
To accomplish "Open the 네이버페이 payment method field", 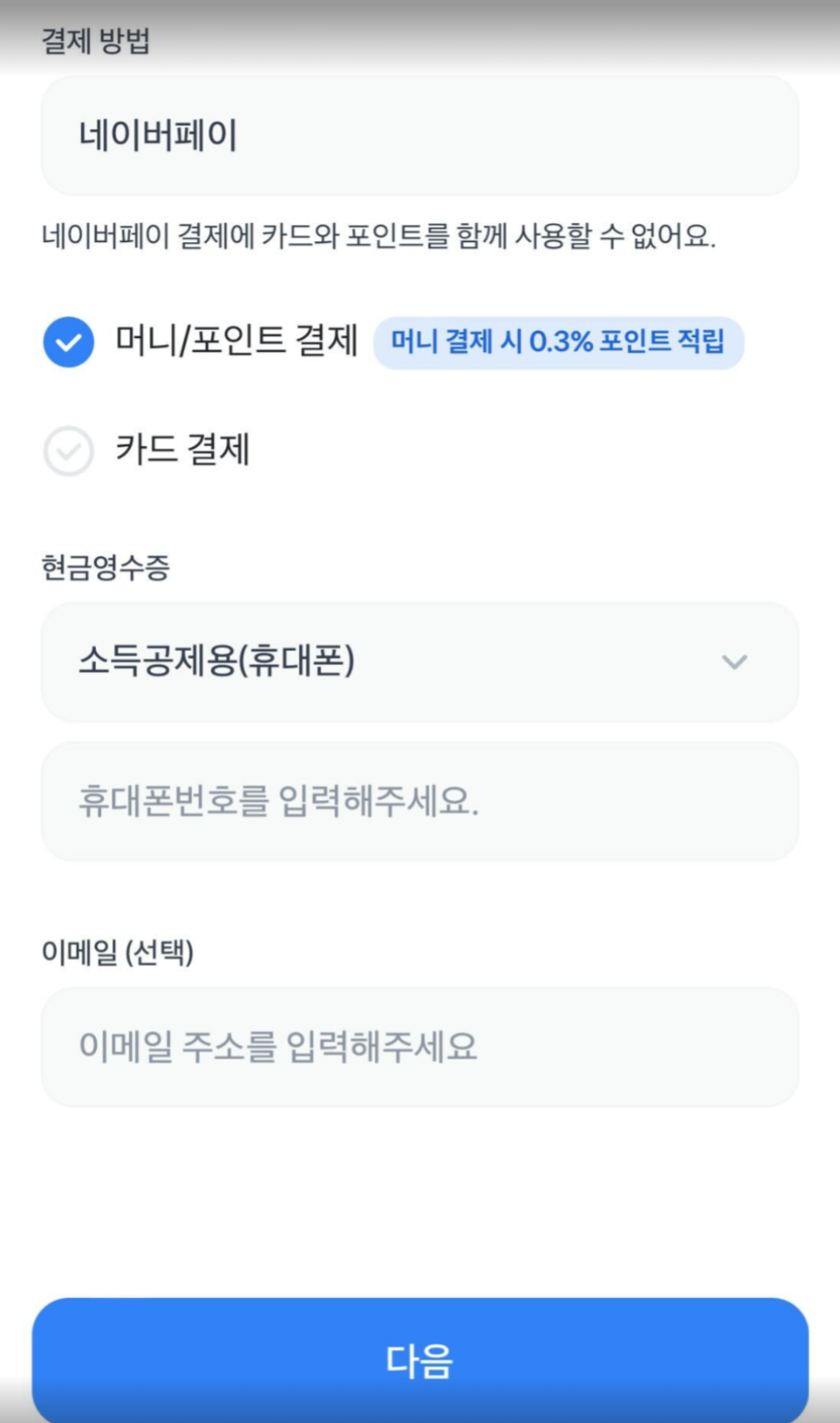I will click(420, 136).
